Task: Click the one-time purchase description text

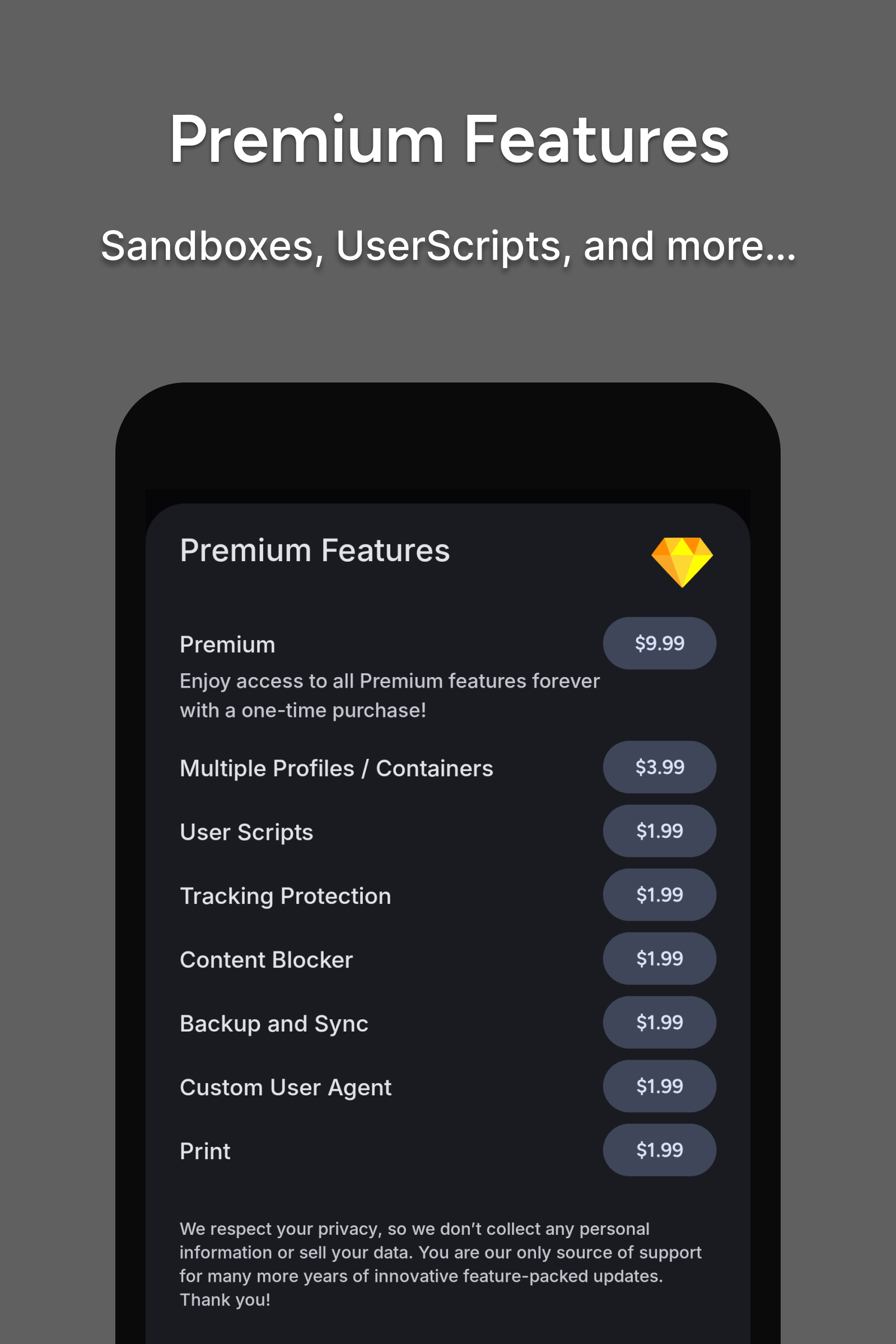Action: (390, 696)
